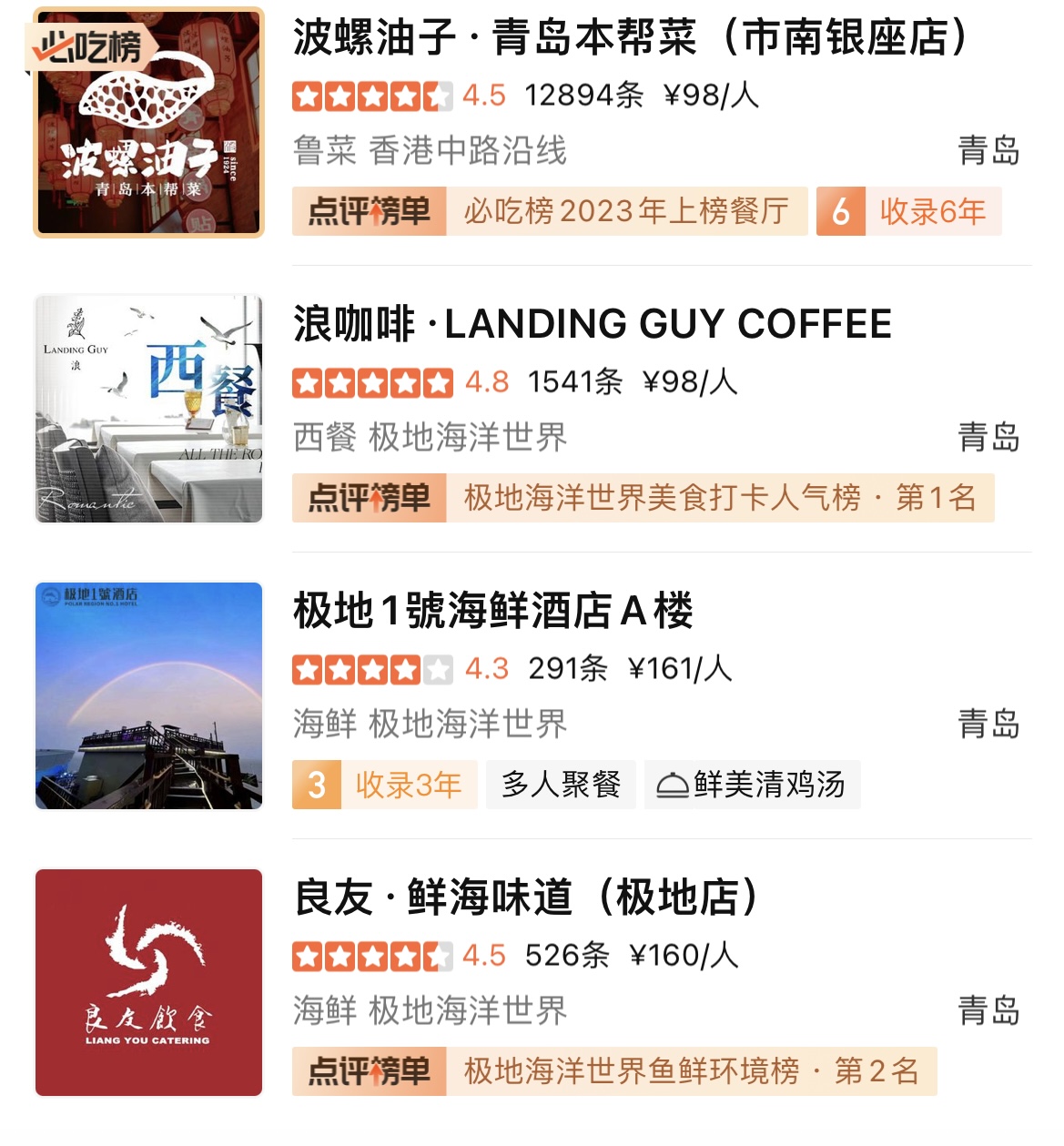Tap the 极地1號酒店 rainbow photo
The image size is (1064, 1146).
(148, 695)
